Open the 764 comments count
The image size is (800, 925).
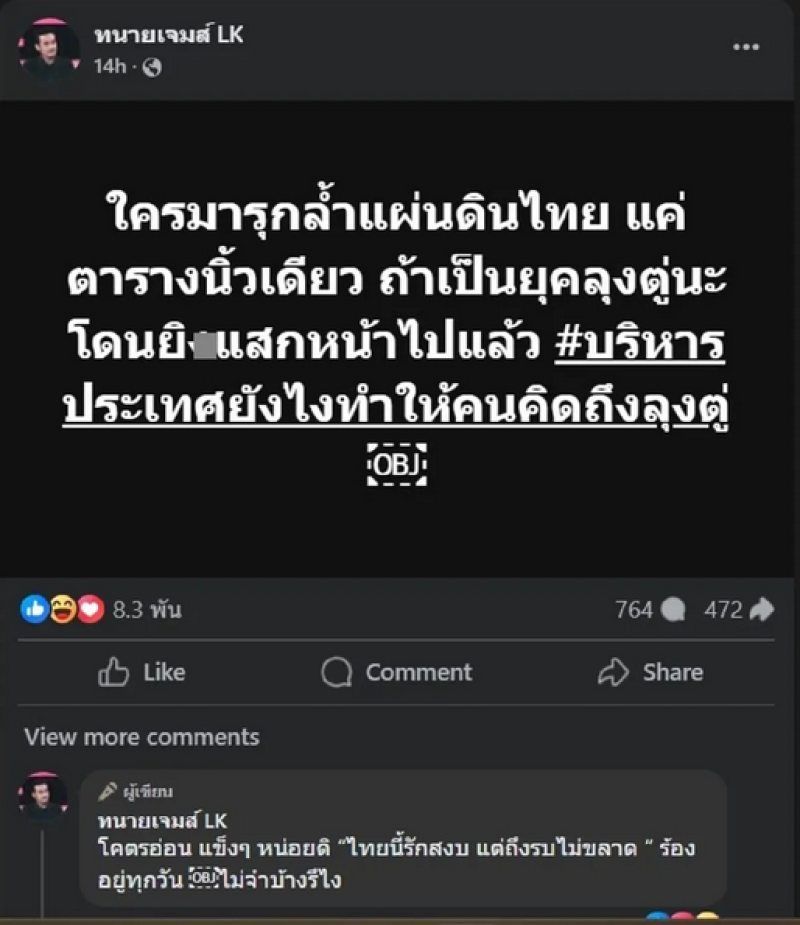649,609
